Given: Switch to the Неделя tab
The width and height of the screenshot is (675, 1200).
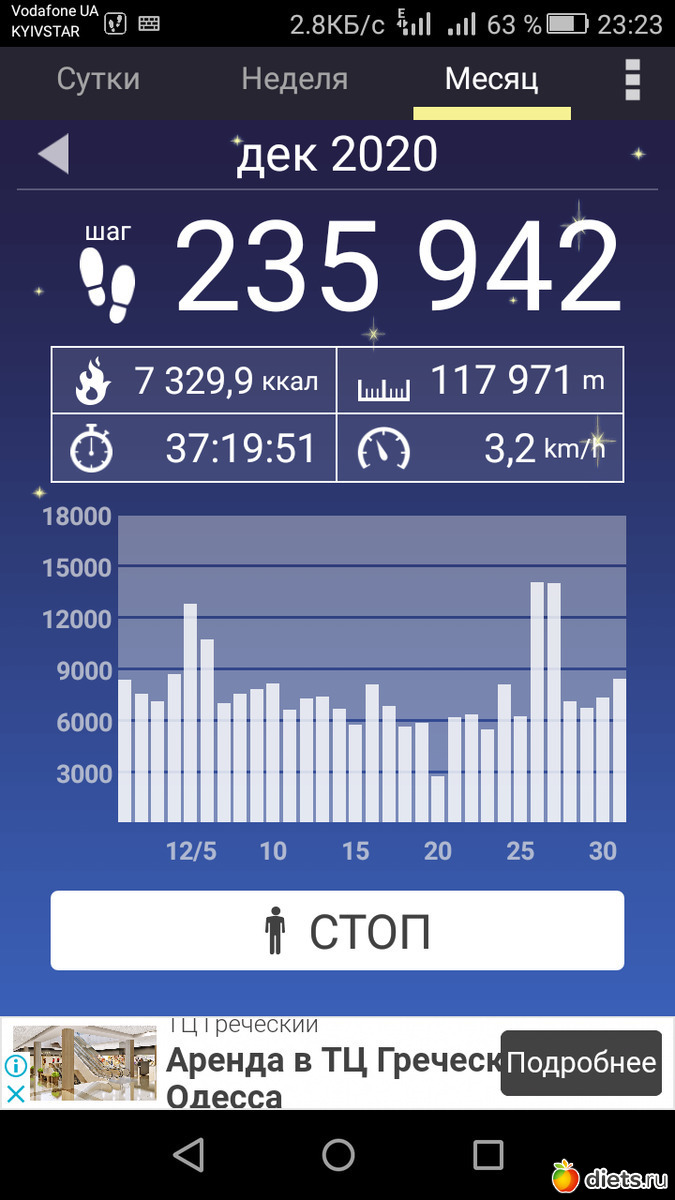Looking at the screenshot, I should click(x=295, y=80).
